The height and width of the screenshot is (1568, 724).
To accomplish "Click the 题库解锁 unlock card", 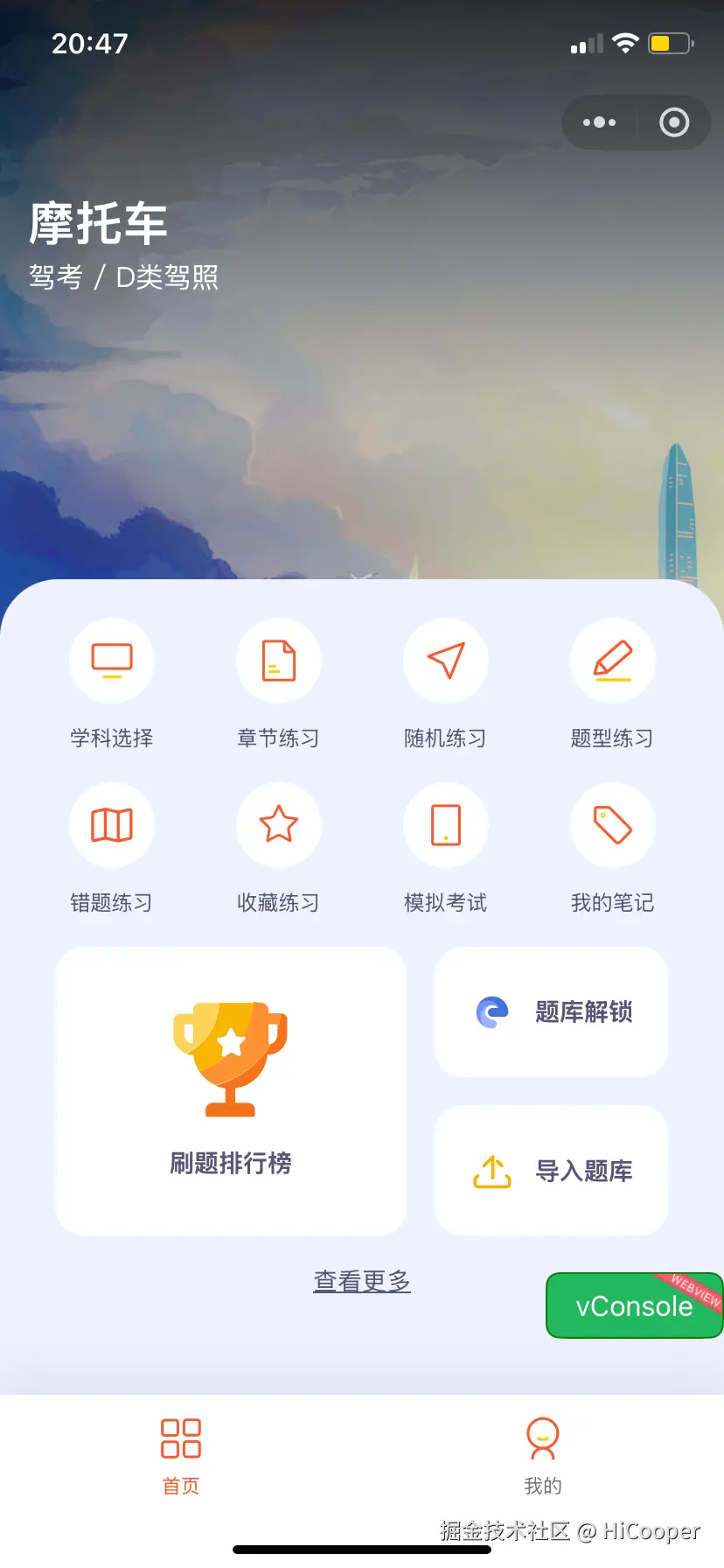I will (x=551, y=1011).
